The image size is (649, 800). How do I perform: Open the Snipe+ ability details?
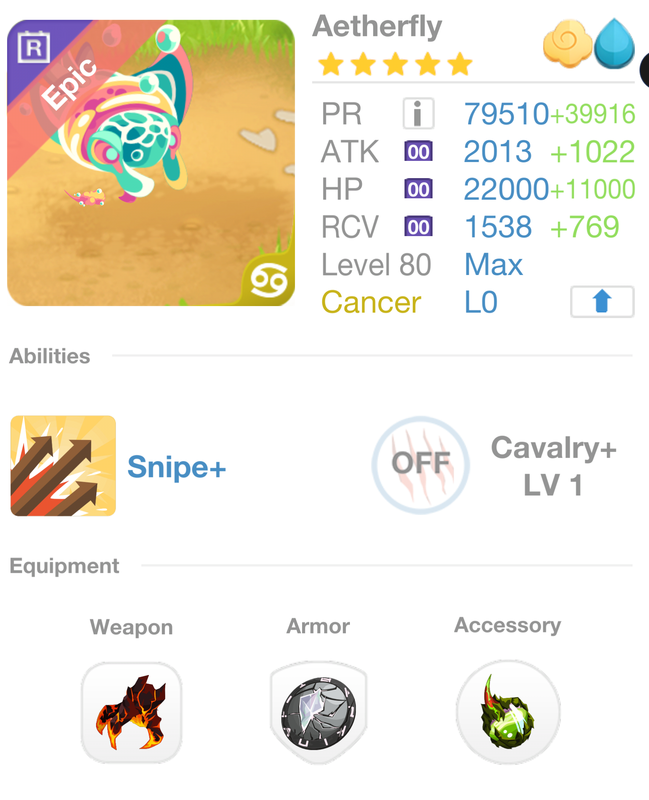click(63, 466)
